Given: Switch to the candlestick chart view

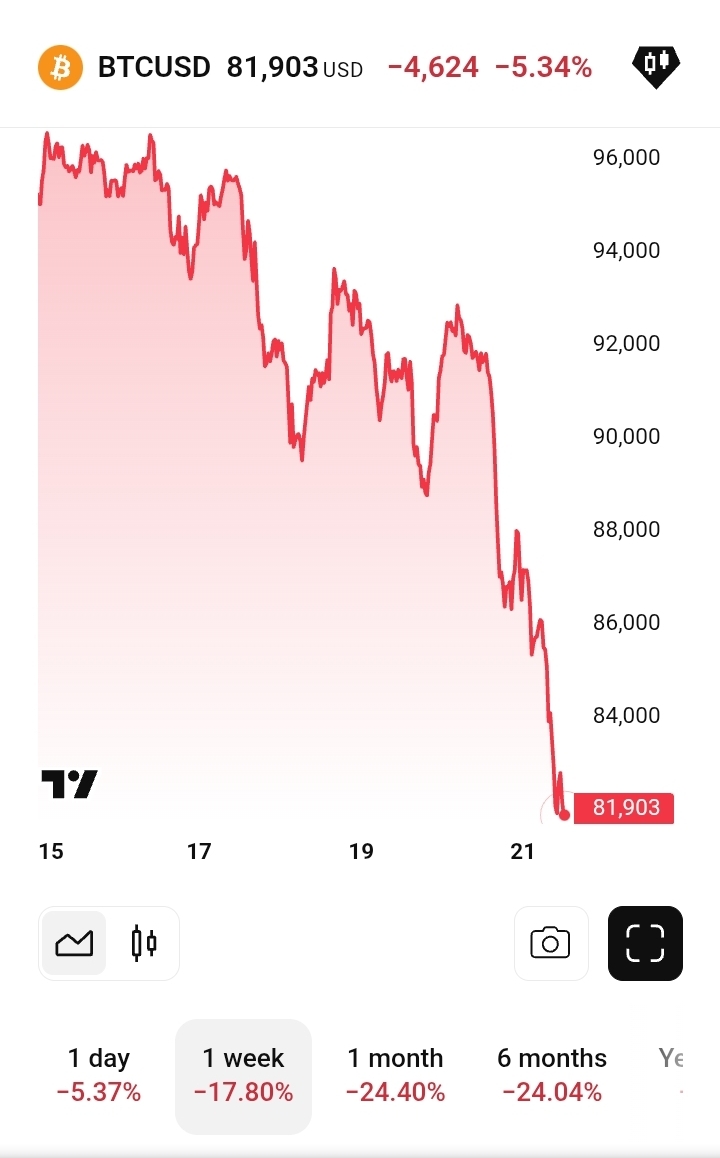Looking at the screenshot, I should click(144, 943).
